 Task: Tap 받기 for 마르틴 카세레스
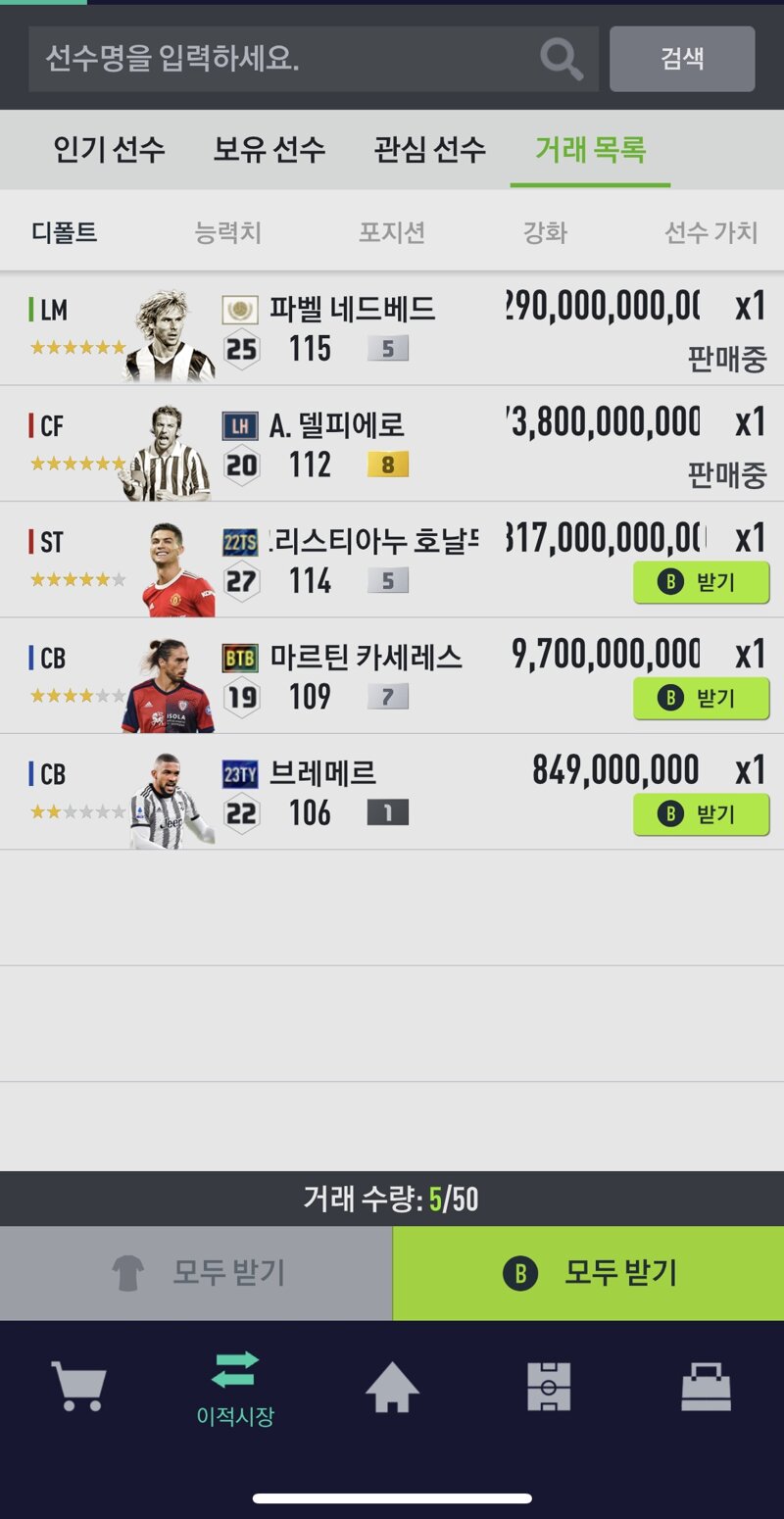click(x=701, y=698)
